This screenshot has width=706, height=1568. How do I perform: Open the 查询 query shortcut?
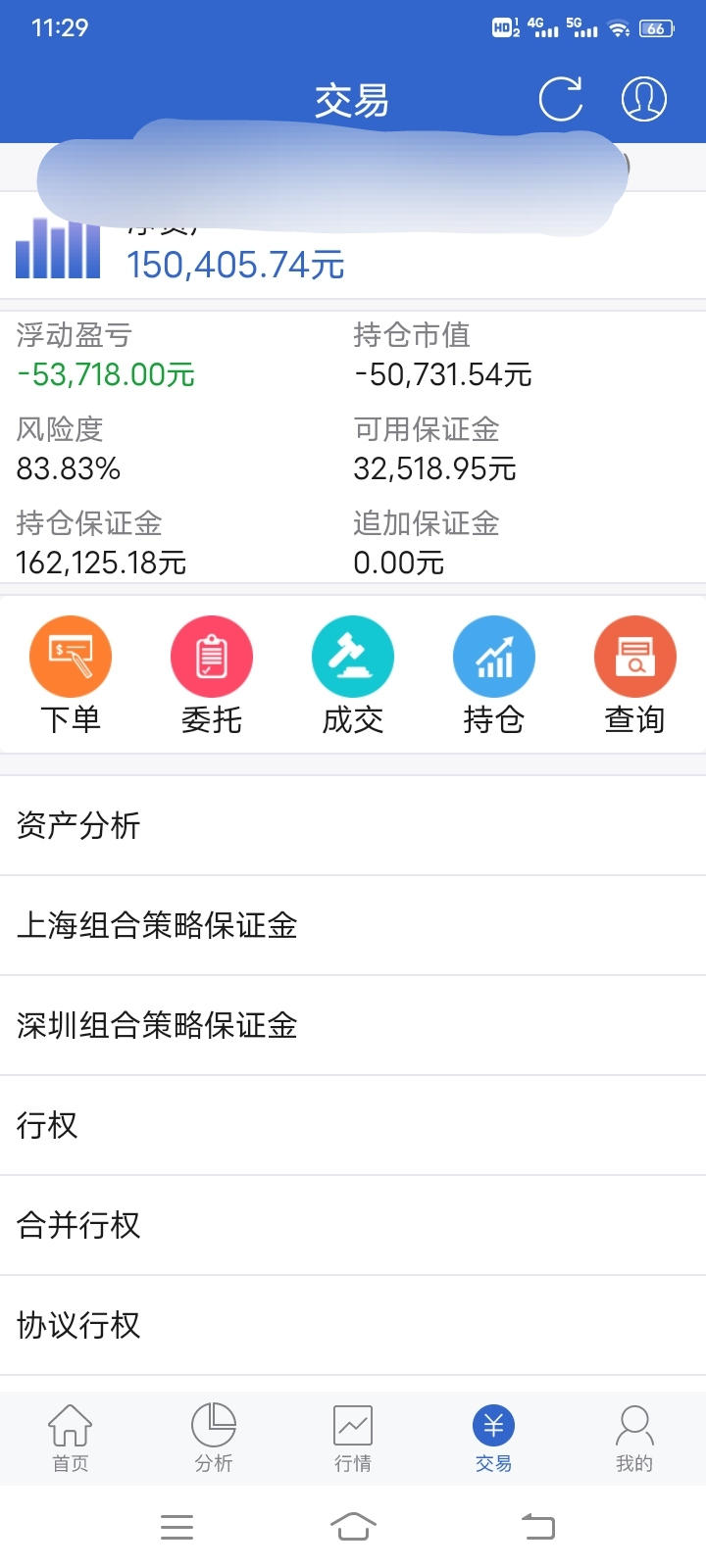click(x=635, y=676)
